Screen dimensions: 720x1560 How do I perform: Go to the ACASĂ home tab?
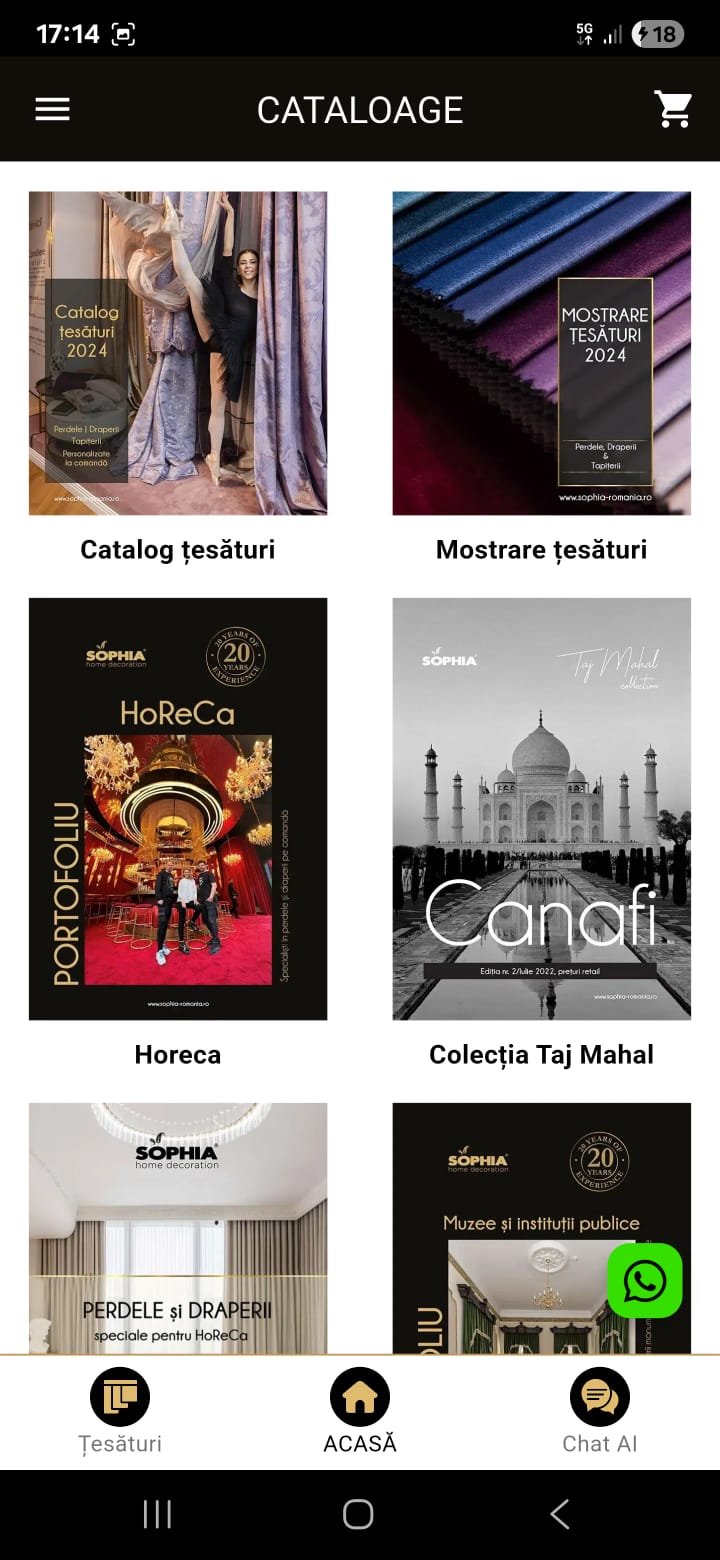[x=360, y=1410]
